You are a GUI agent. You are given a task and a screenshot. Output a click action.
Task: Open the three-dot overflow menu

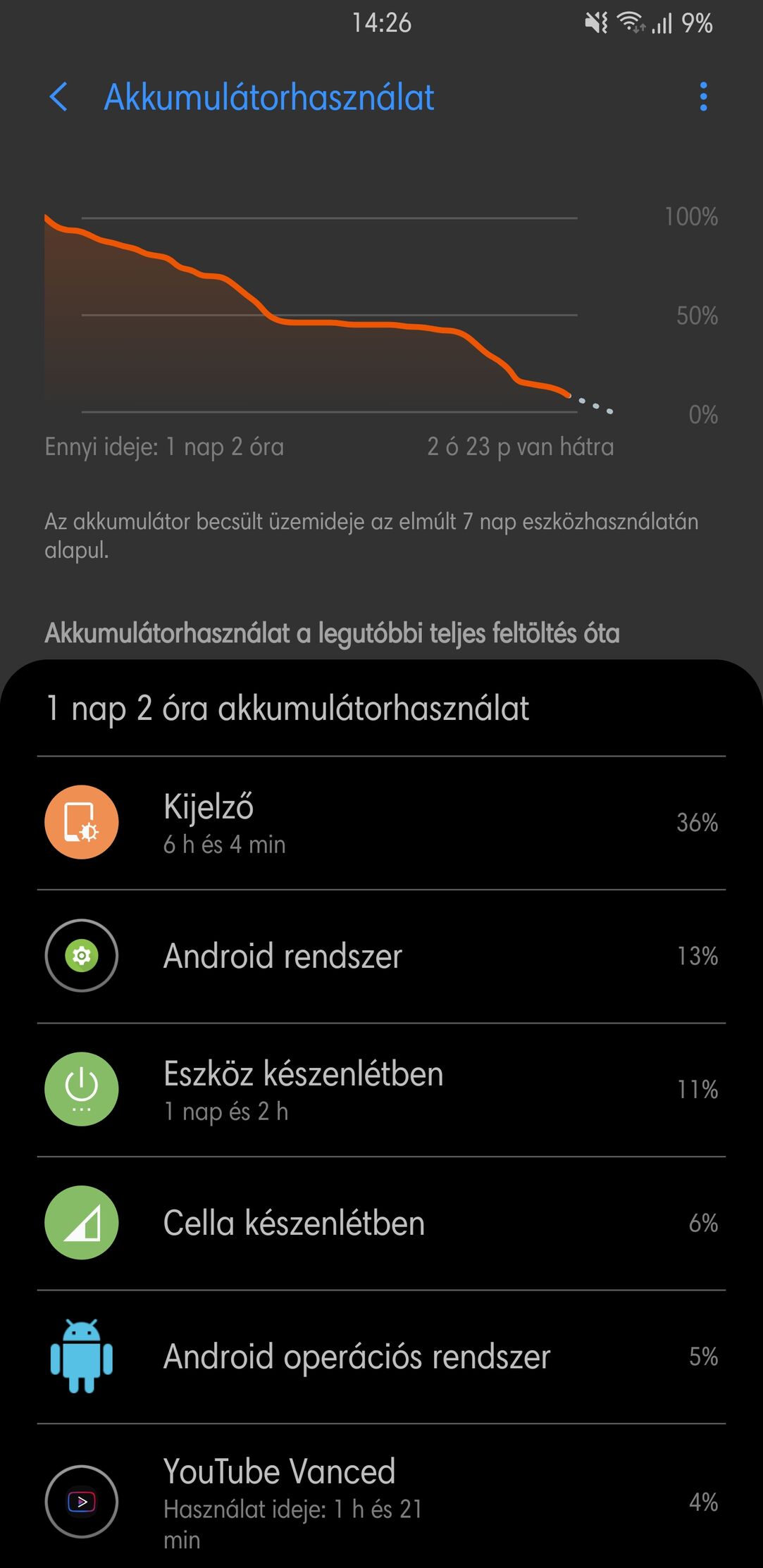[x=703, y=97]
